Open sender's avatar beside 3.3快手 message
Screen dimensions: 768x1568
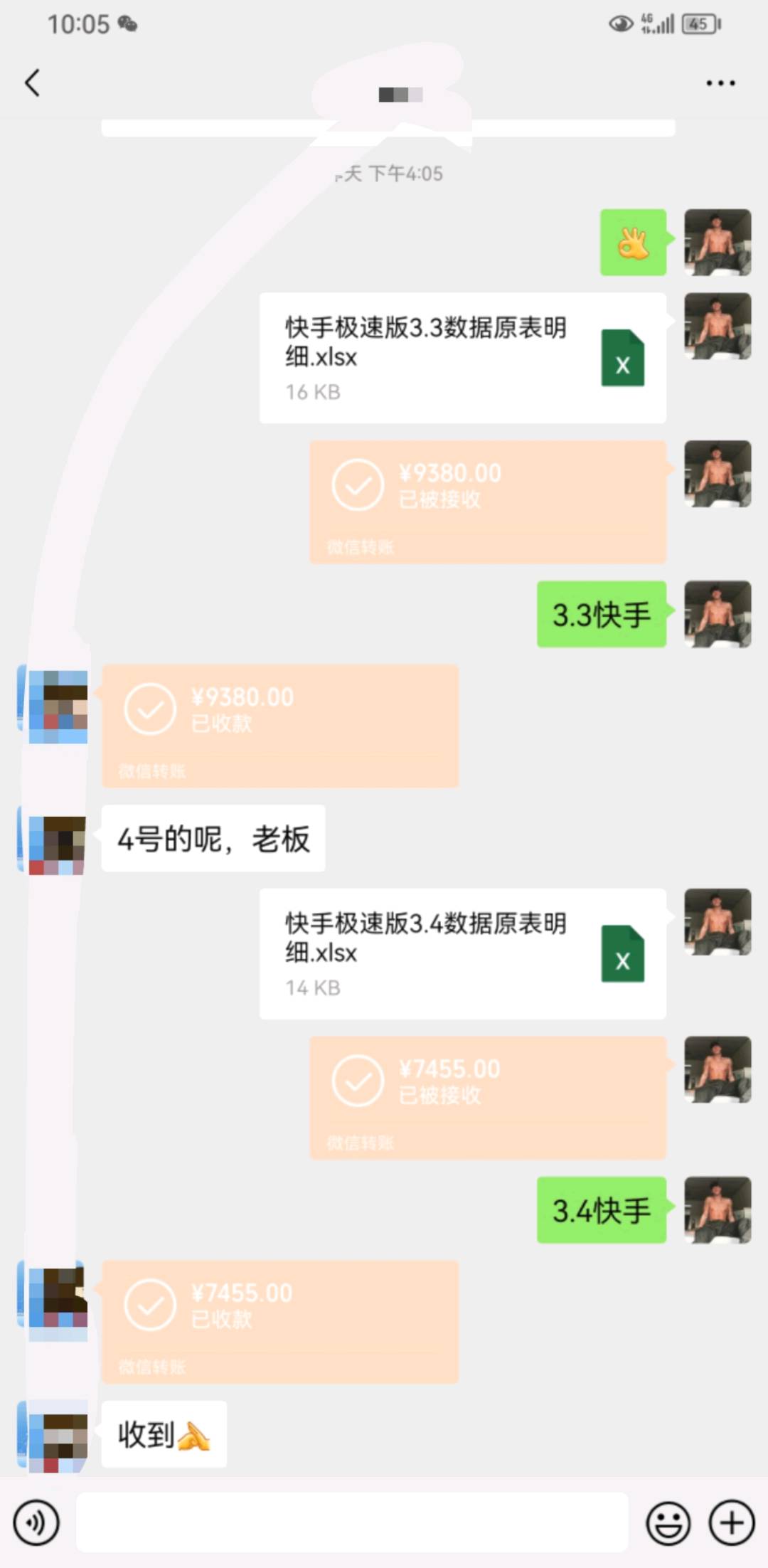coord(718,614)
